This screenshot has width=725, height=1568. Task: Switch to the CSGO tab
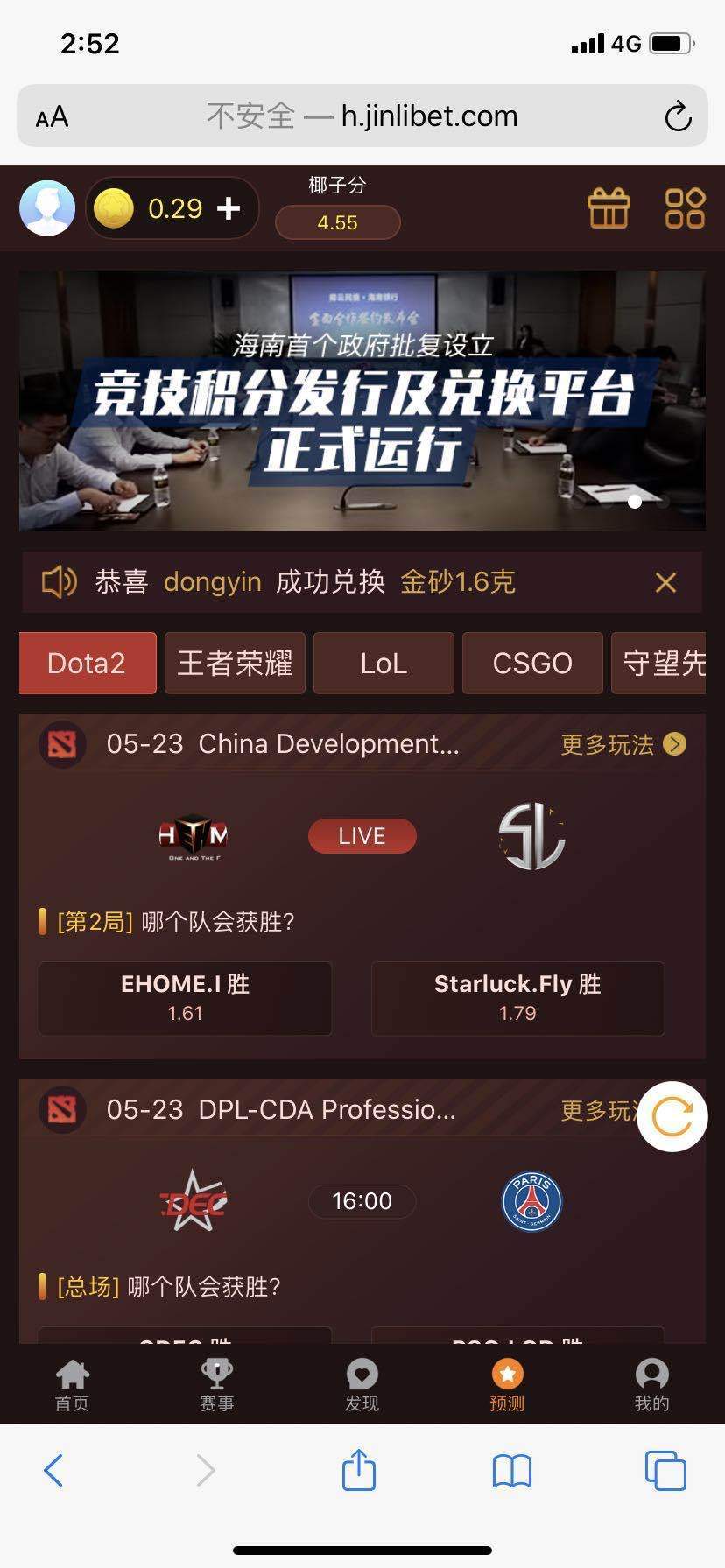(532, 663)
